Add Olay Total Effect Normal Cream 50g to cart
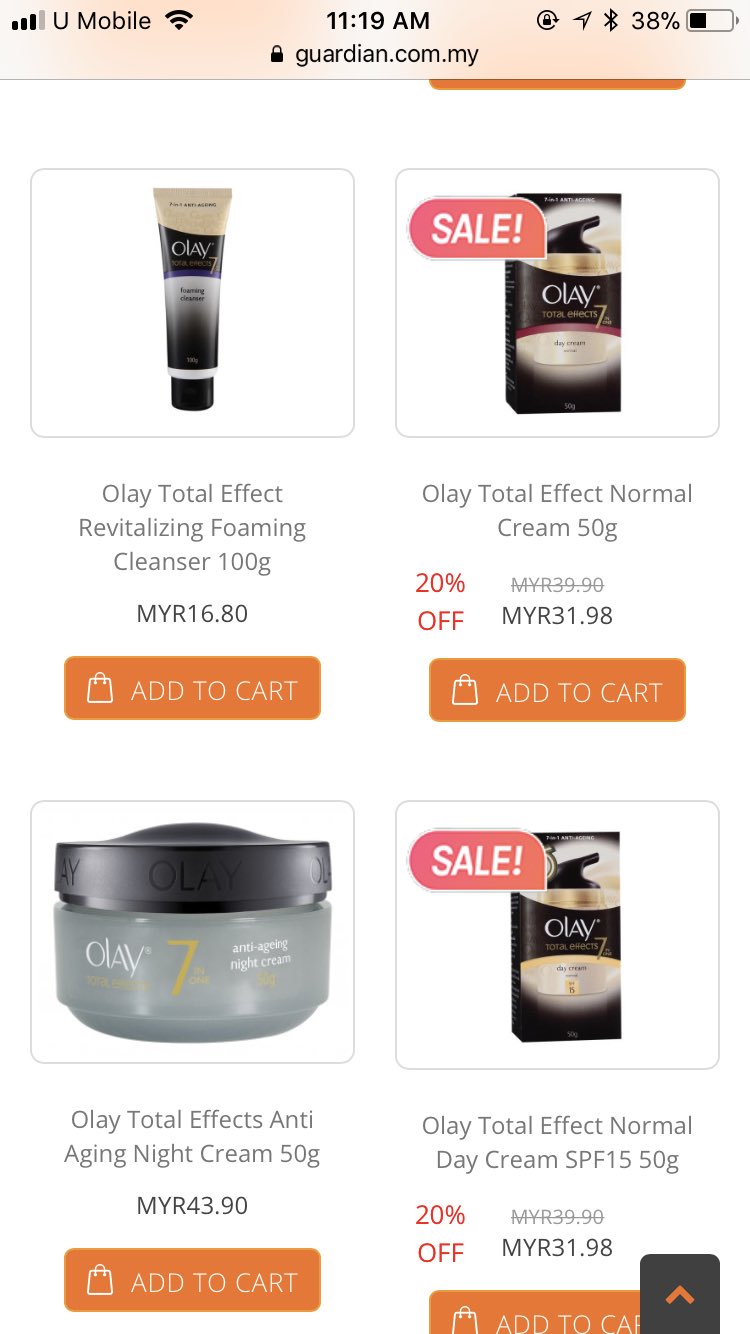 [557, 690]
